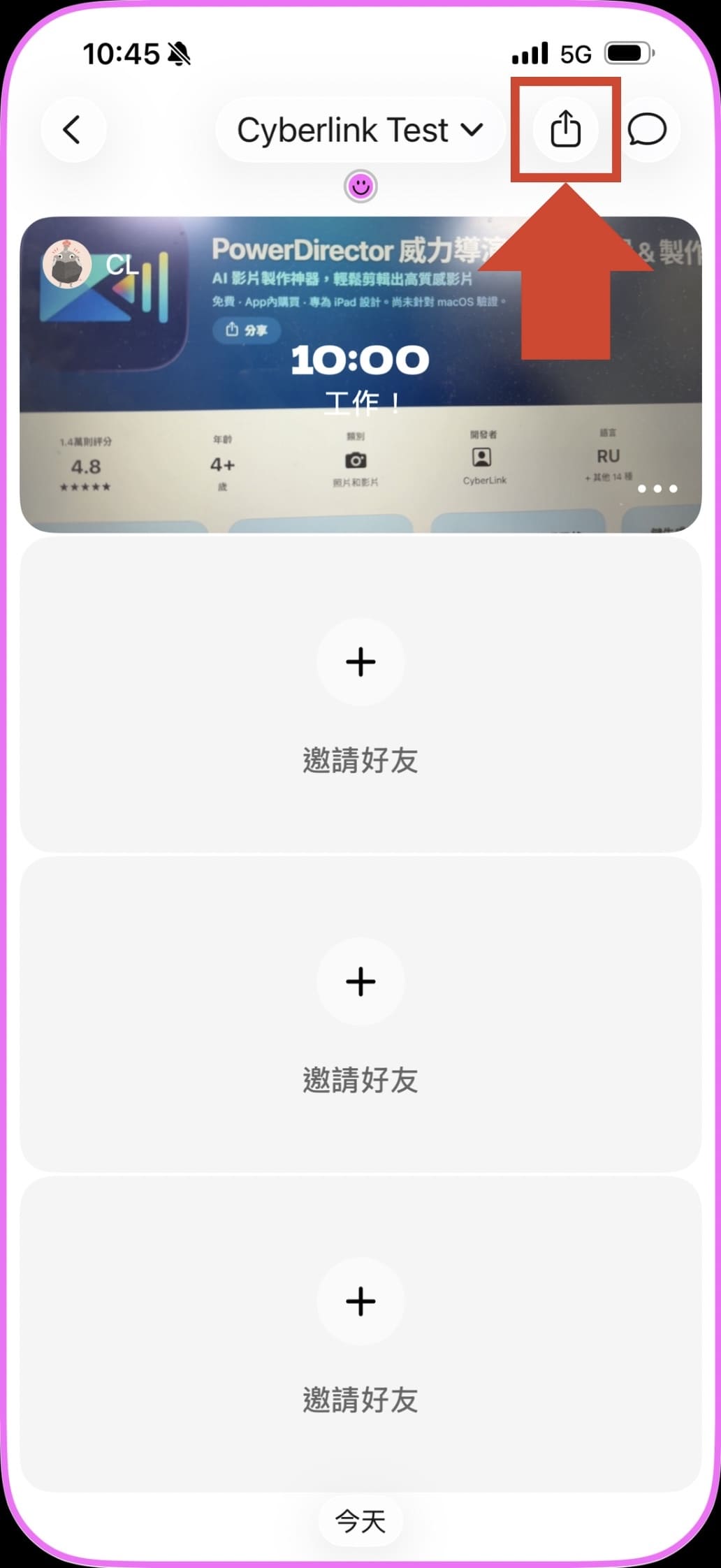This screenshot has width=721, height=1568.
Task: Expand the three-dot menu on the app card
Action: [x=657, y=489]
